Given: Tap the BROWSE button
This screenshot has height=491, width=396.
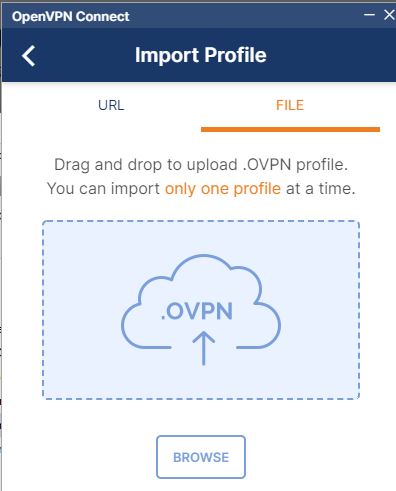Looking at the screenshot, I should coord(201,457).
